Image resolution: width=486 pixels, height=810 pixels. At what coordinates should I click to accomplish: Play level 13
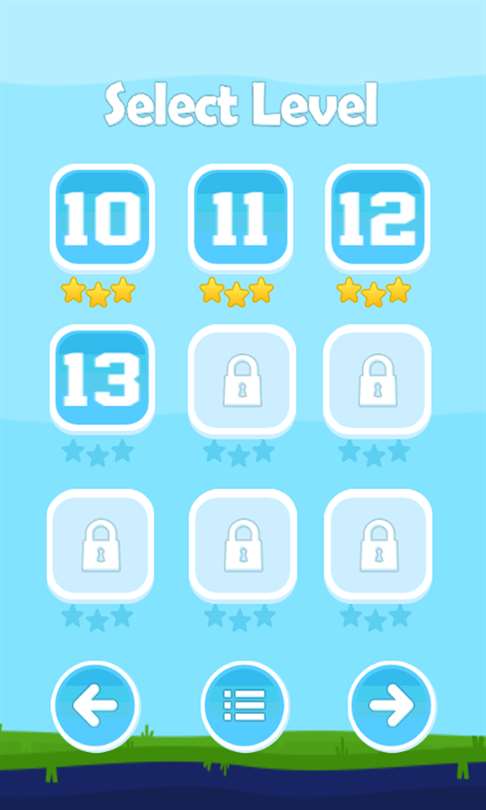pyautogui.click(x=102, y=379)
